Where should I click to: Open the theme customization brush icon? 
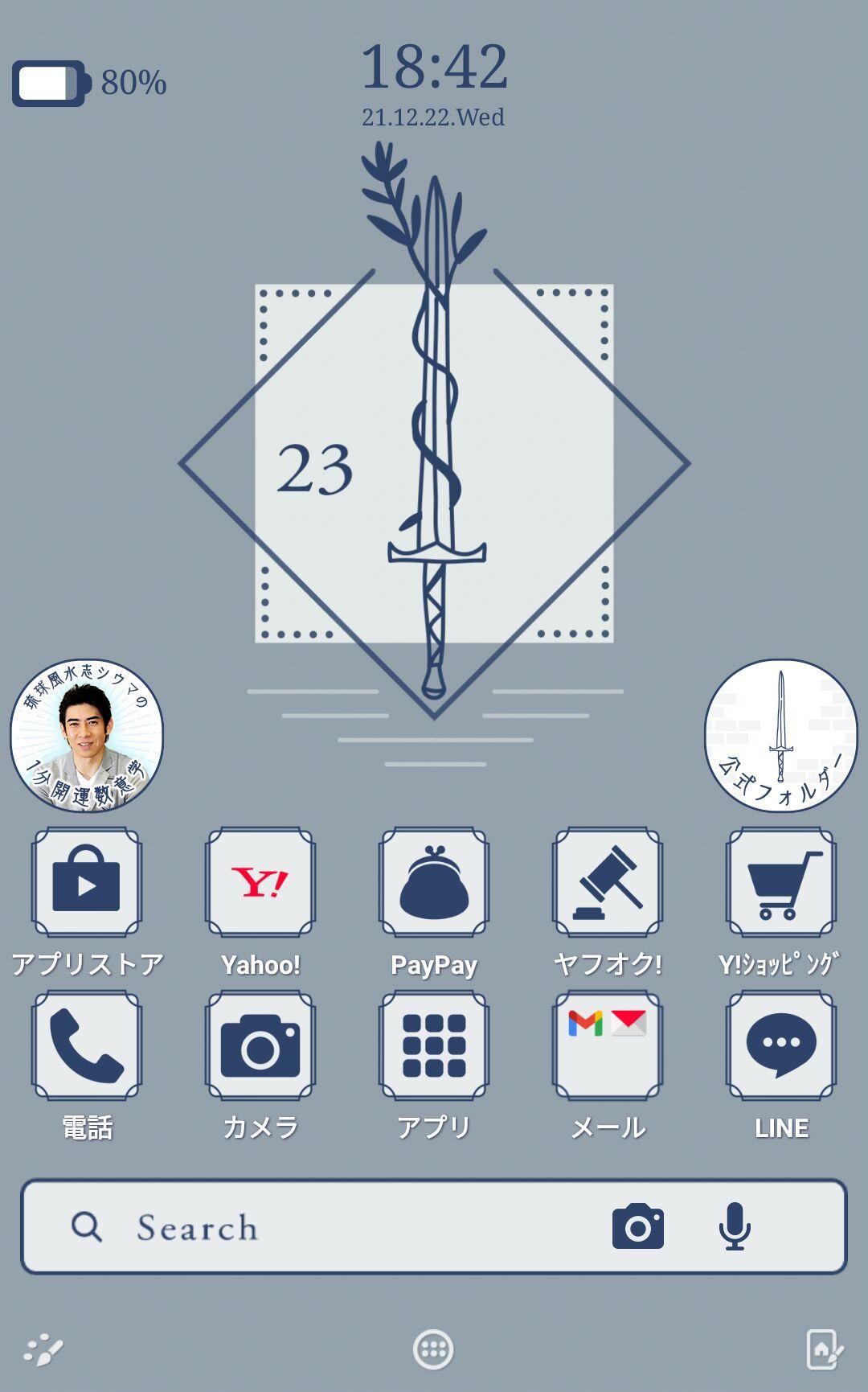[43, 1349]
